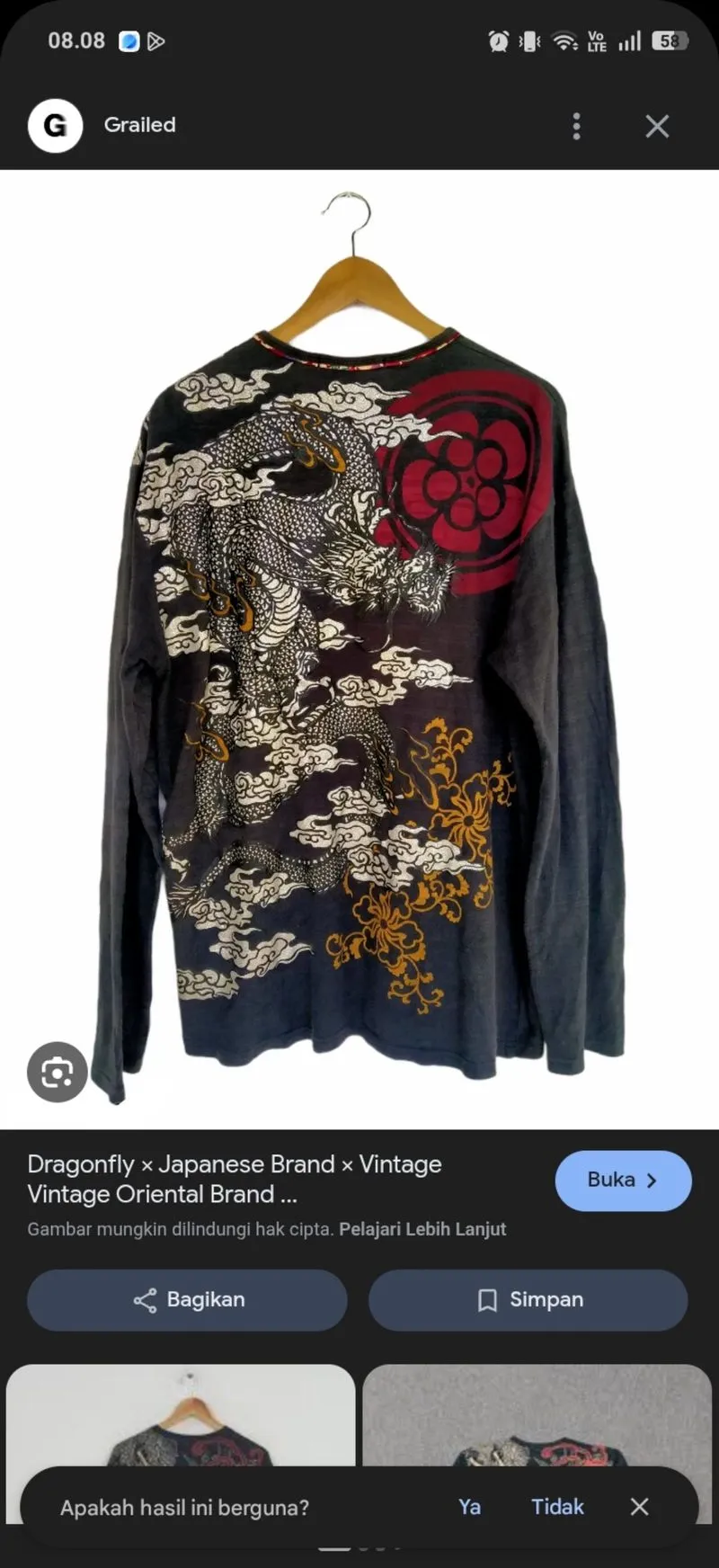Image resolution: width=719 pixels, height=1568 pixels.
Task: Share the image via Bagikan
Action: [x=187, y=1299]
